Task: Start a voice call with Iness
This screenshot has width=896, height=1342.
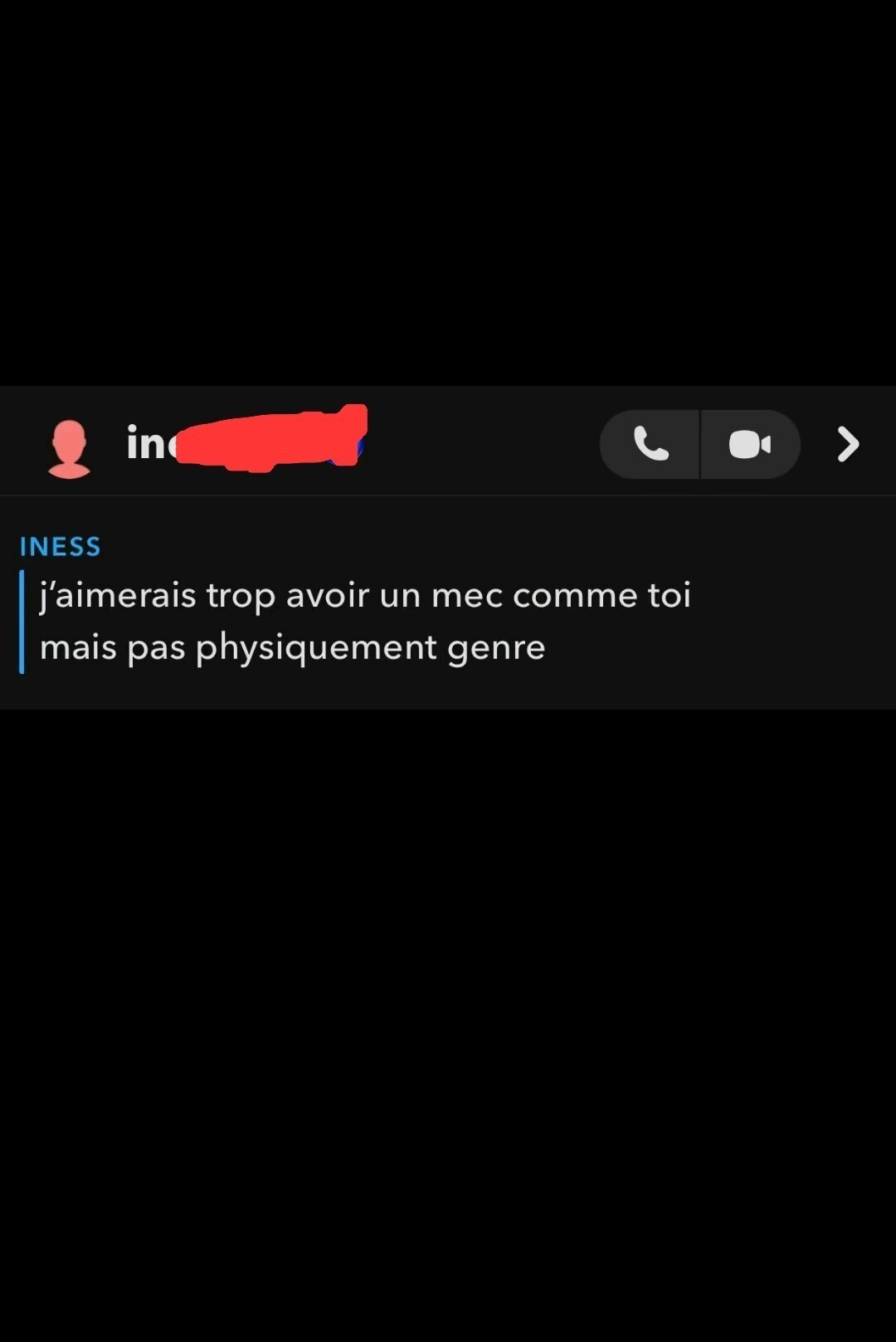Action: [650, 444]
